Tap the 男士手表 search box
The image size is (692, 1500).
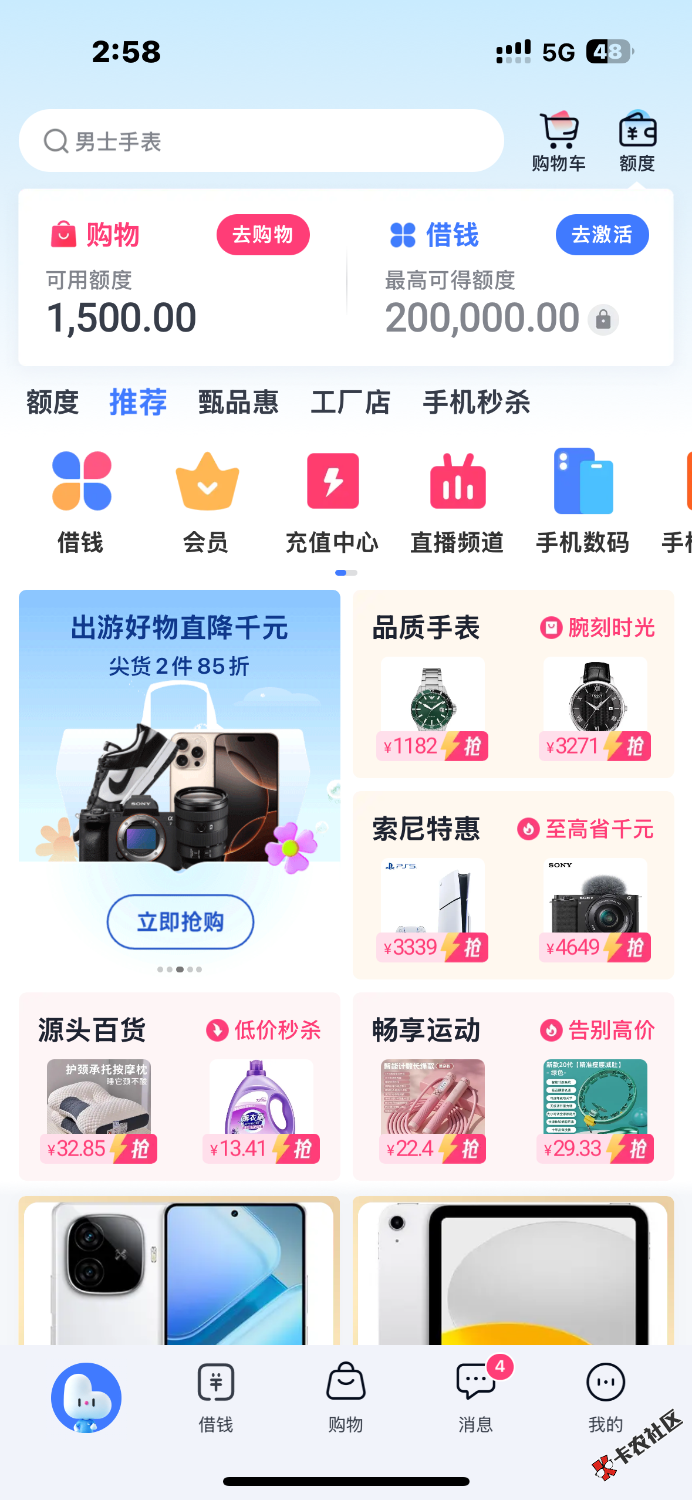point(260,141)
